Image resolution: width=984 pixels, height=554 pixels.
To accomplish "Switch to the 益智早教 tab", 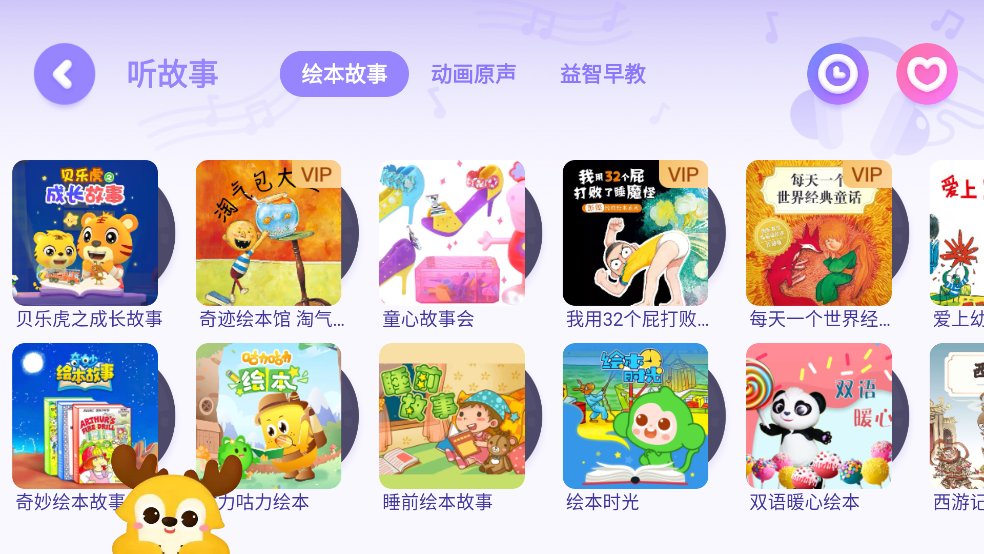I will [603, 74].
